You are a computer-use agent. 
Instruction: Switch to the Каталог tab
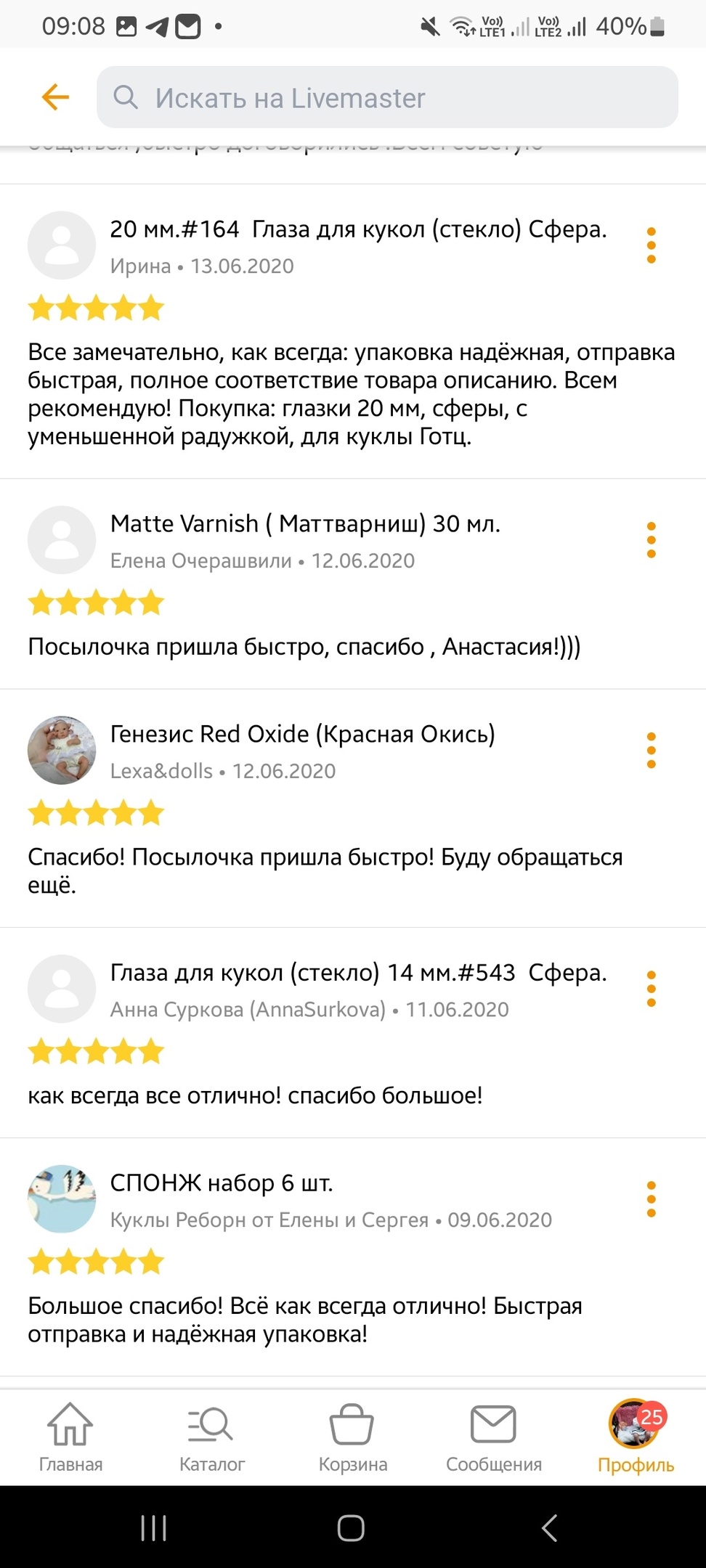tap(211, 1437)
